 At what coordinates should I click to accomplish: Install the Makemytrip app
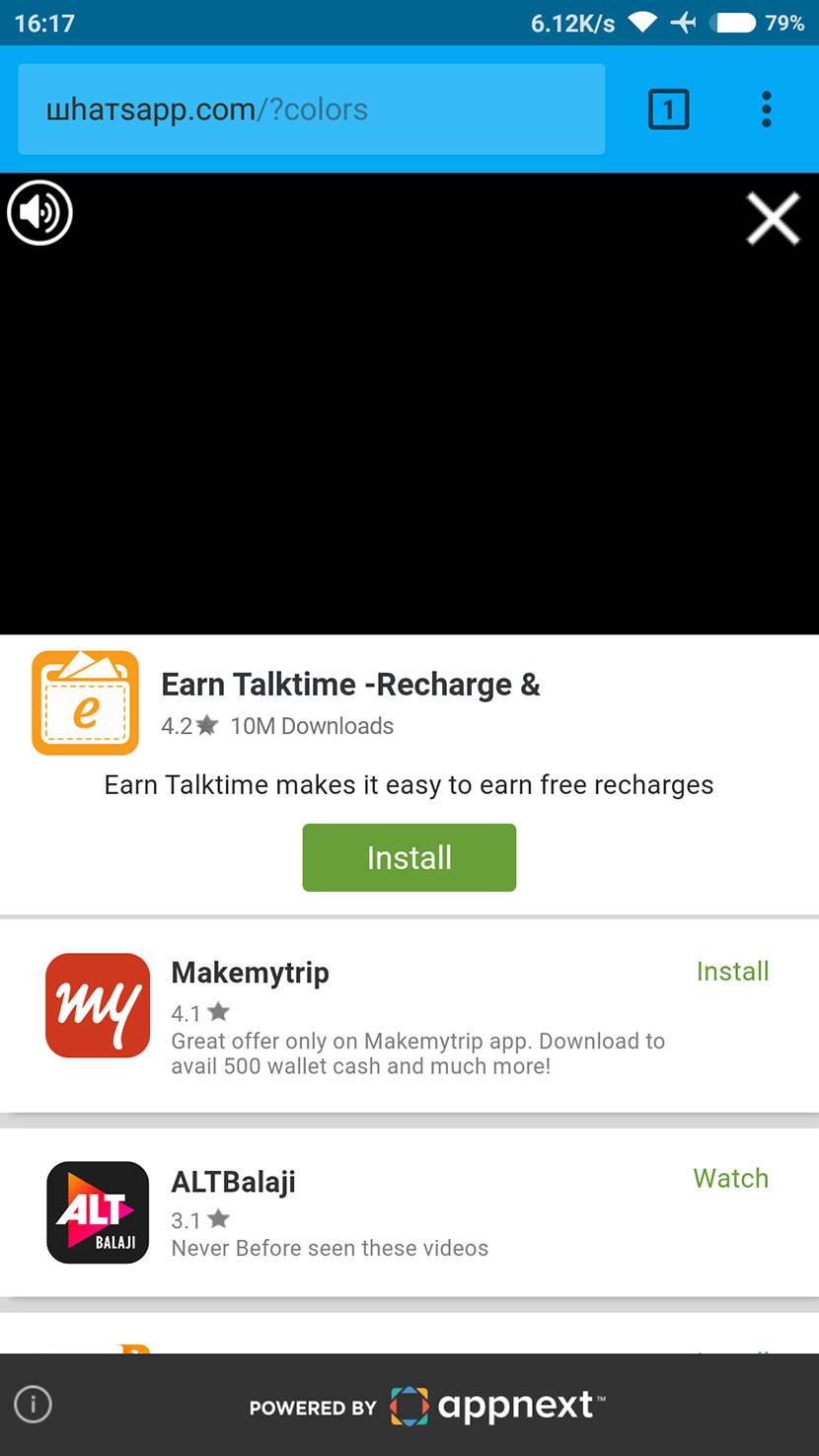click(732, 972)
